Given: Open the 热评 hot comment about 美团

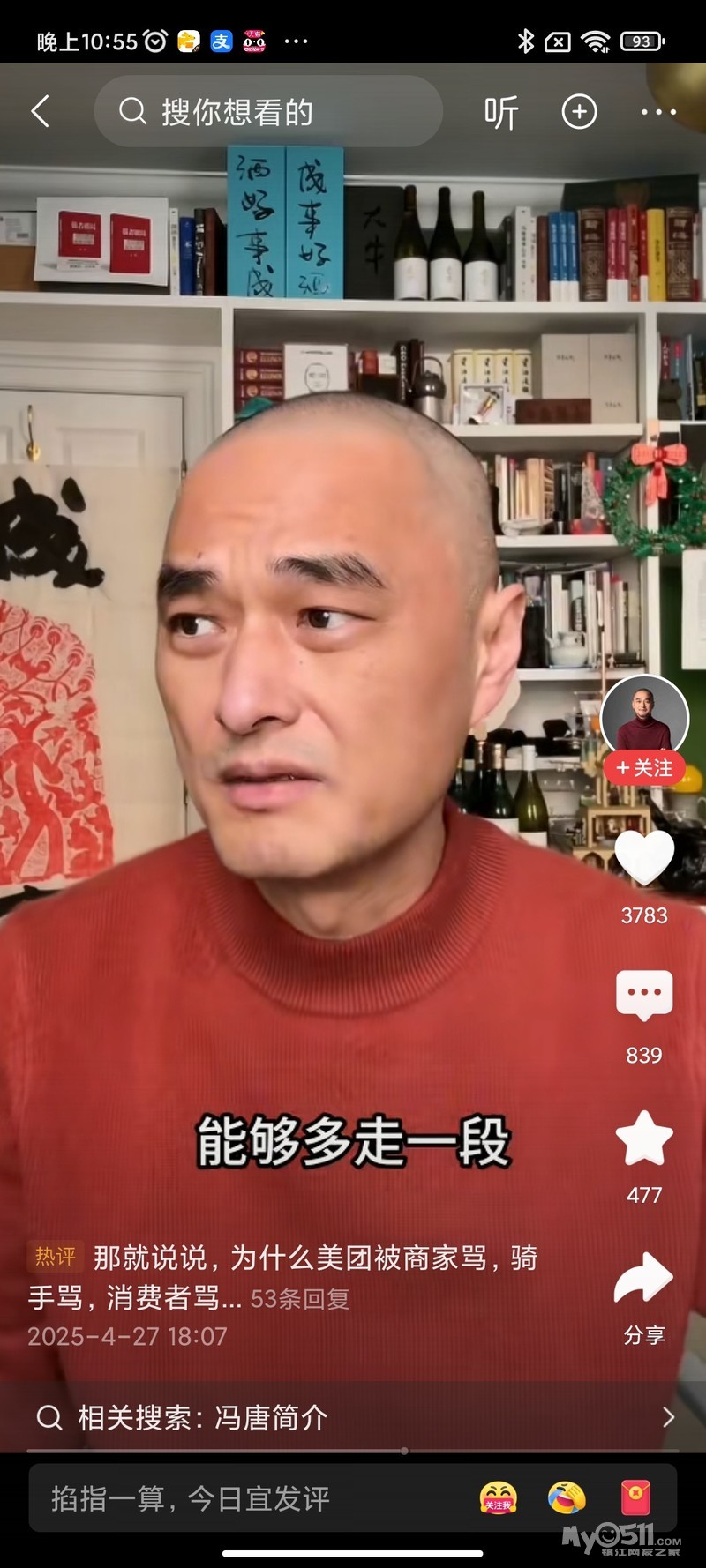Looking at the screenshot, I should pos(282,1277).
